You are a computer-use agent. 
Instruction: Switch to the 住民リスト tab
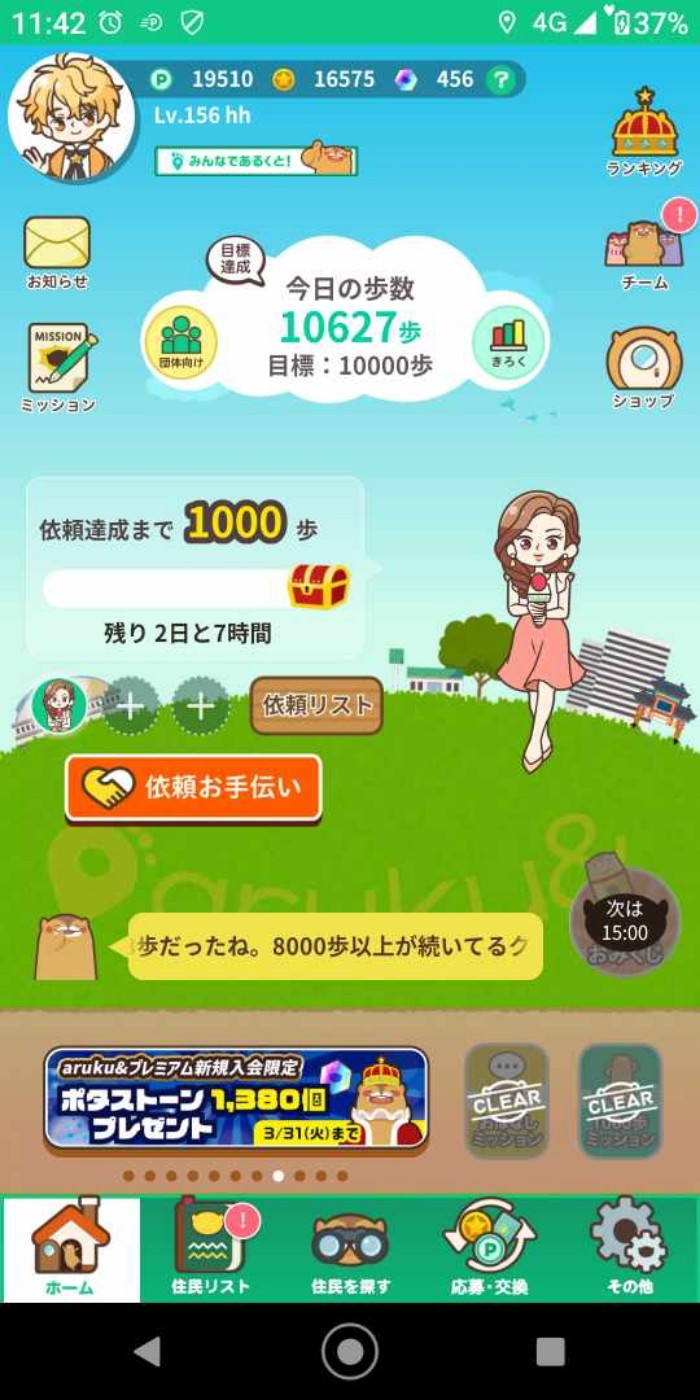coord(210,1249)
